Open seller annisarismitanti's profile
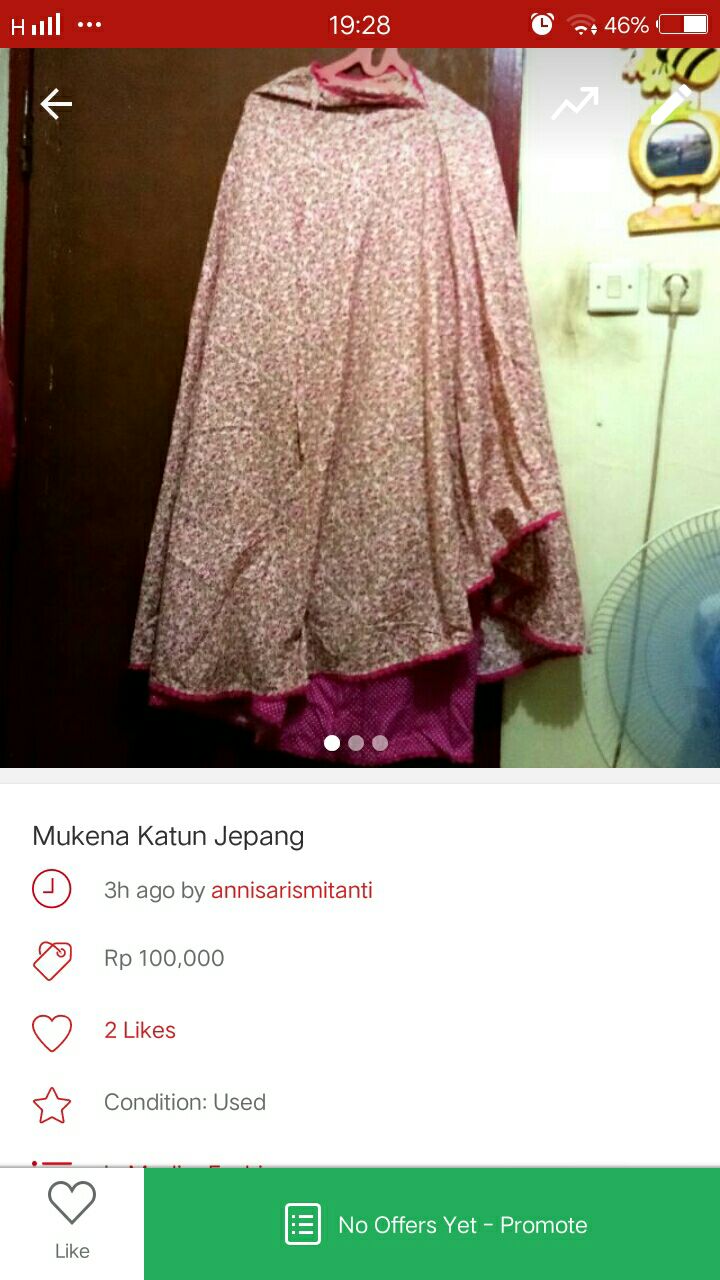Image resolution: width=720 pixels, height=1280 pixels. pyautogui.click(x=291, y=890)
